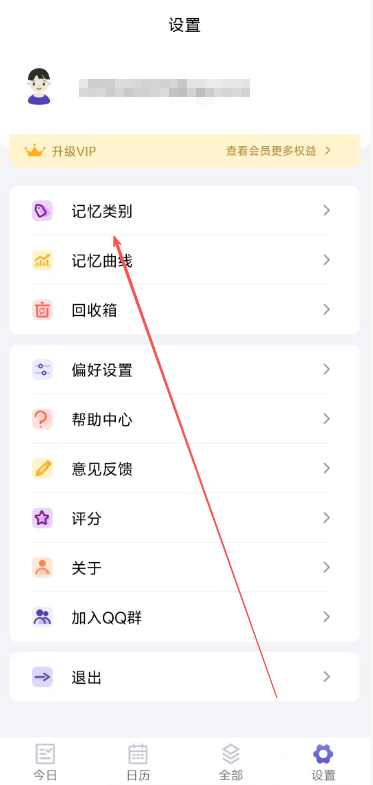
Task: Open 偏好设置 preferences
Action: 184,369
